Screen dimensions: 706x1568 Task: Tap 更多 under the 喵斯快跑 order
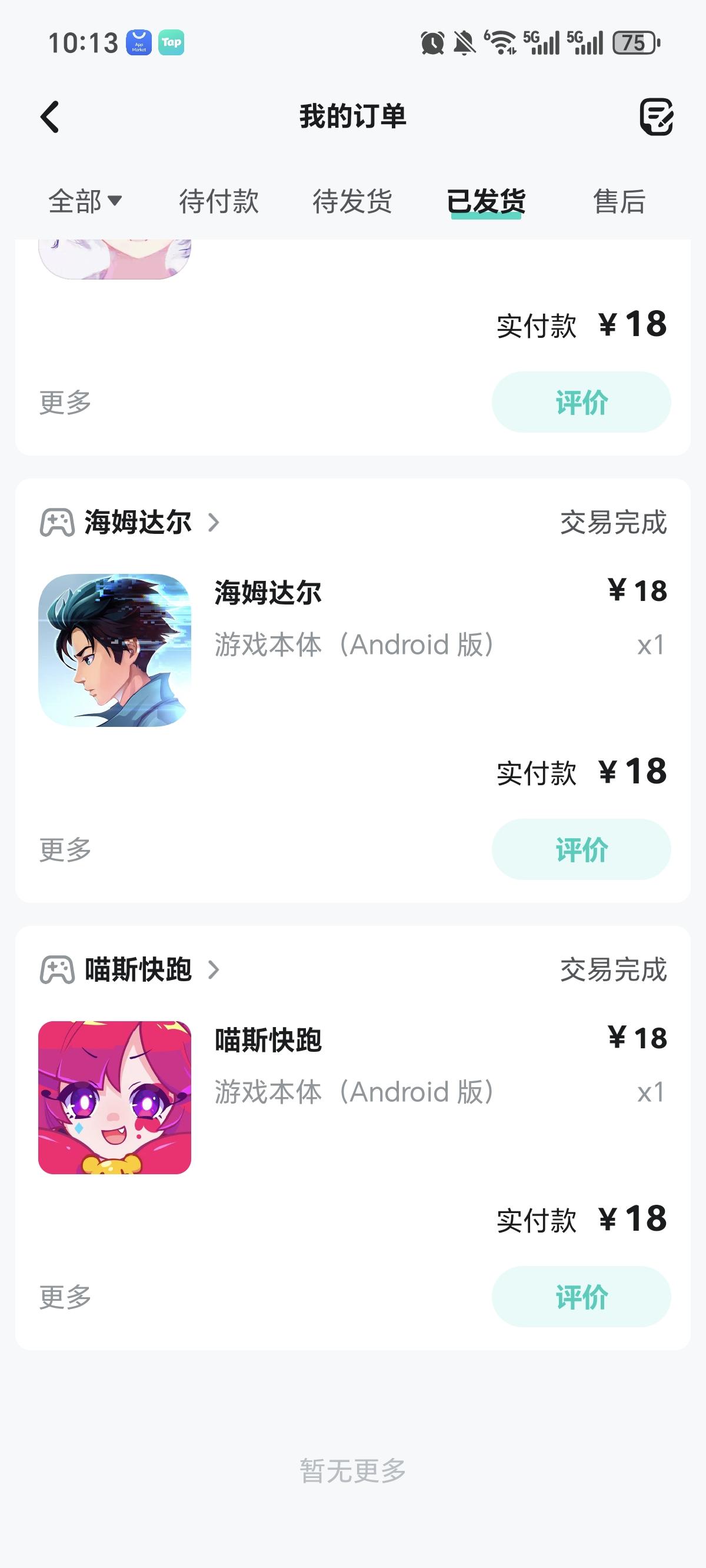tap(65, 1297)
